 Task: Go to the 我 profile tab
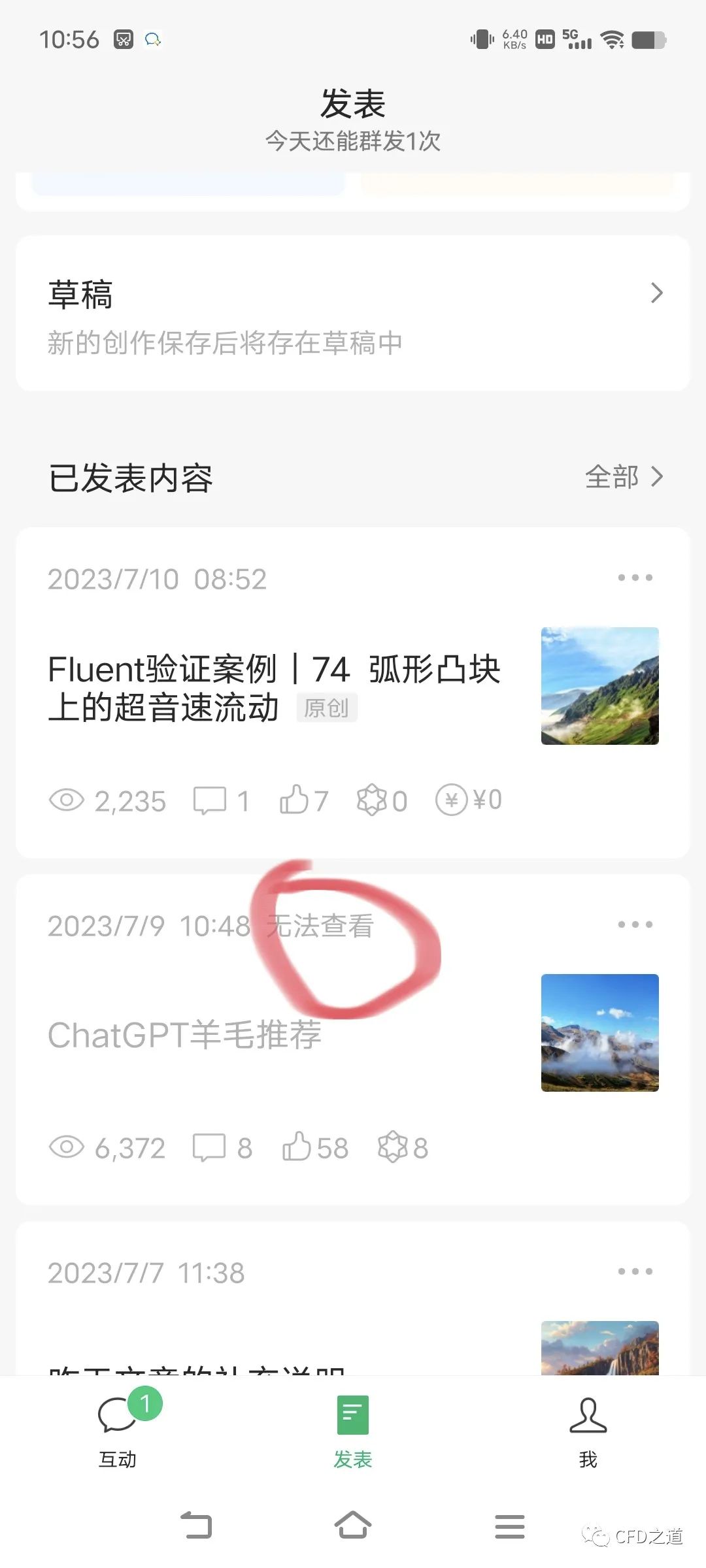pyautogui.click(x=588, y=1431)
